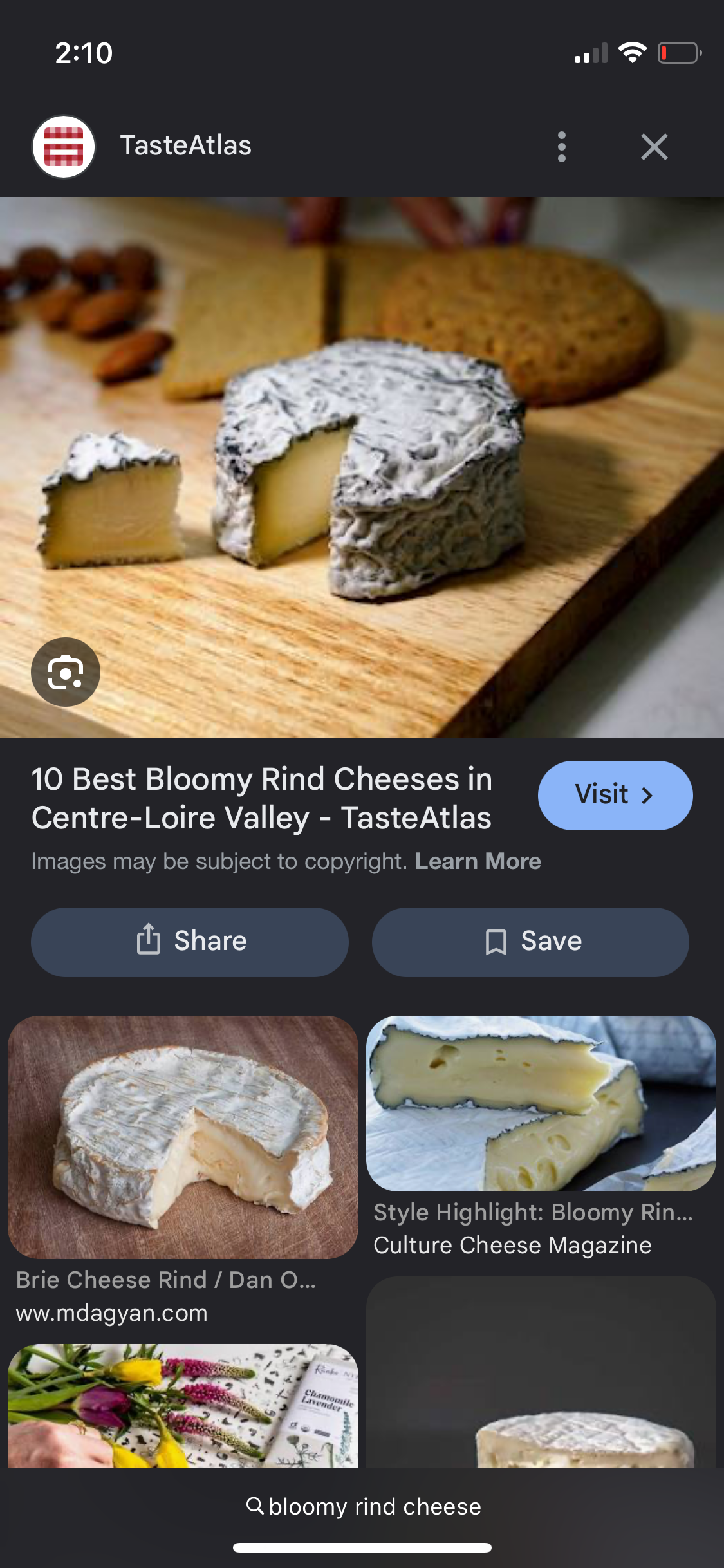Screen dimensions: 724x1568
Task: Visit the TasteAtlas page
Action: [x=615, y=796]
